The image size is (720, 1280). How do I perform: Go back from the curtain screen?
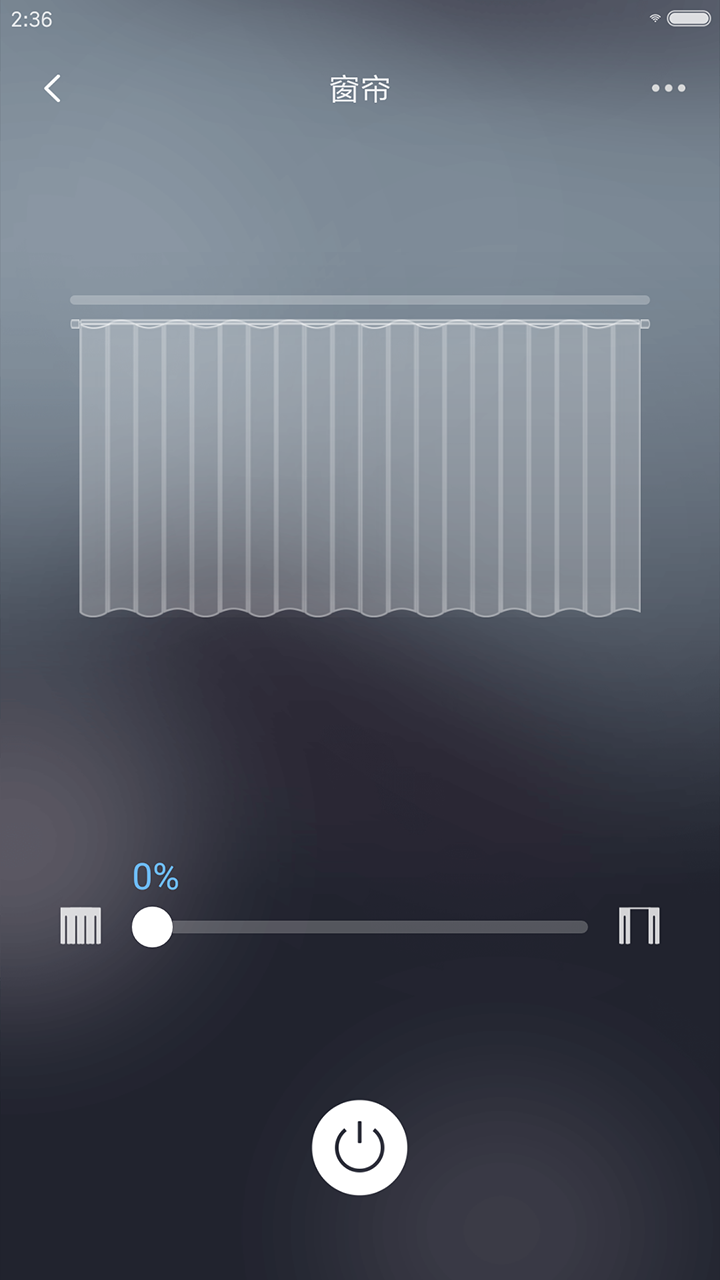pos(53,88)
